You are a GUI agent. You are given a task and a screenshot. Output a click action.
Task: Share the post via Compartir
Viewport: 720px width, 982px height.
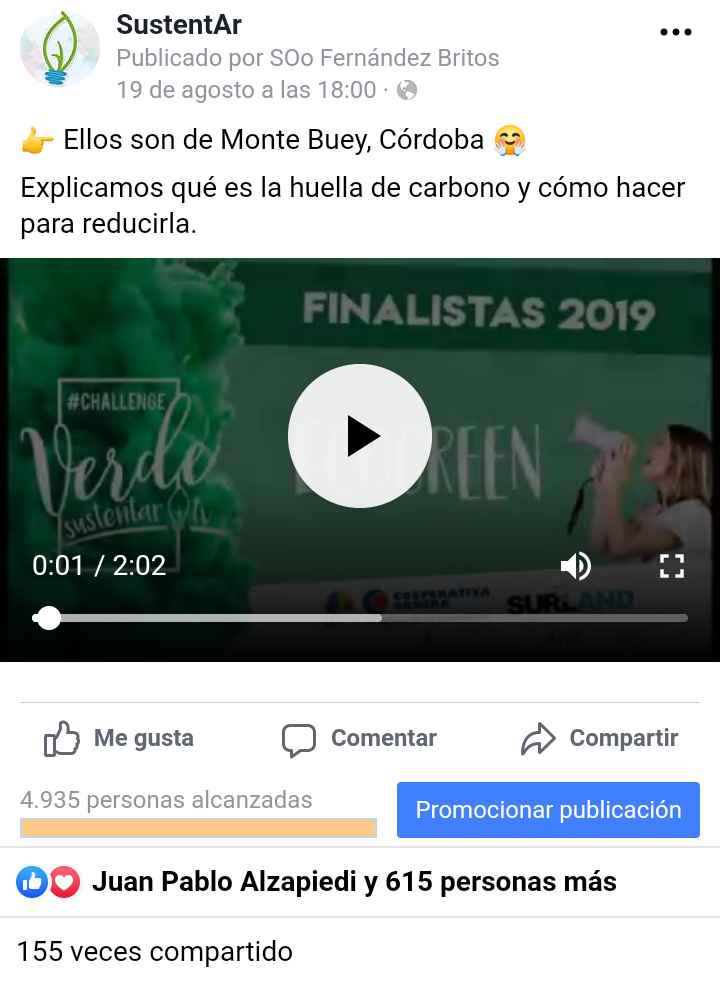[600, 739]
